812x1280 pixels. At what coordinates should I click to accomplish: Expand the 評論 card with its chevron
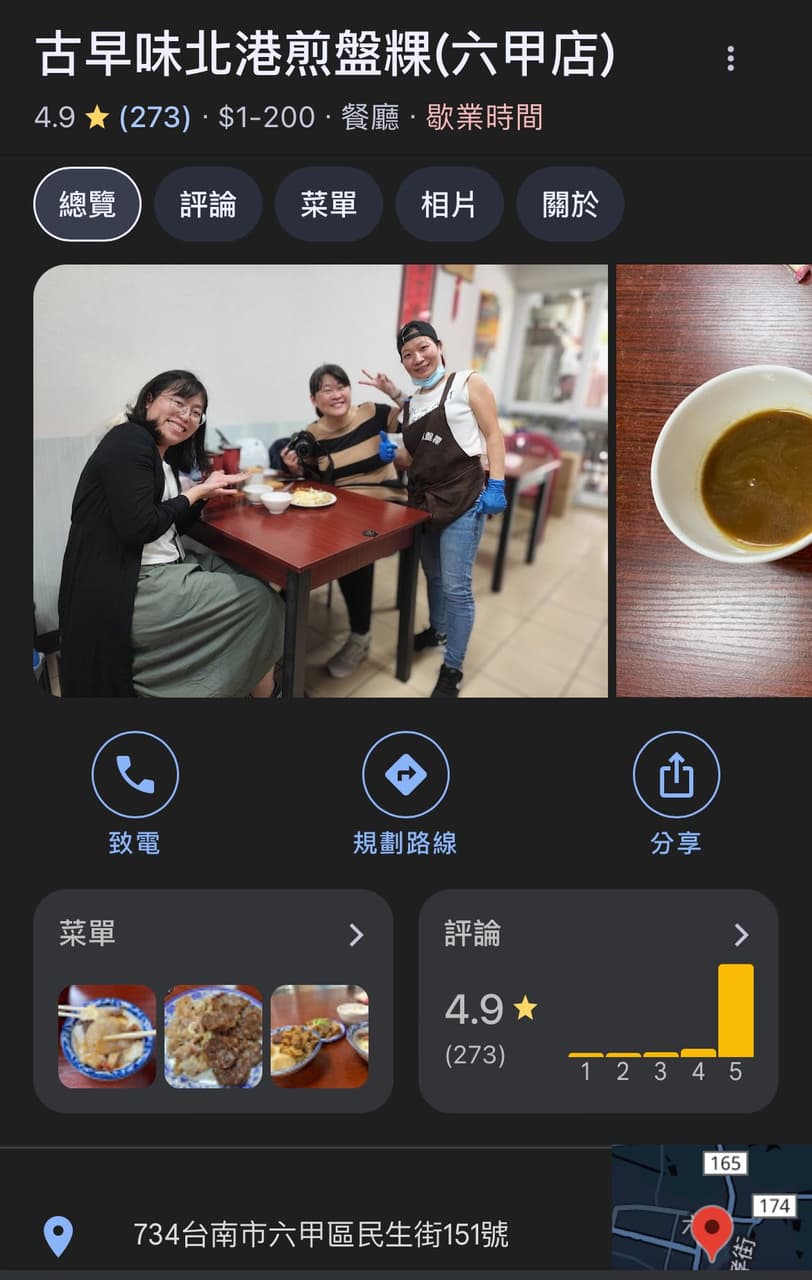click(741, 936)
